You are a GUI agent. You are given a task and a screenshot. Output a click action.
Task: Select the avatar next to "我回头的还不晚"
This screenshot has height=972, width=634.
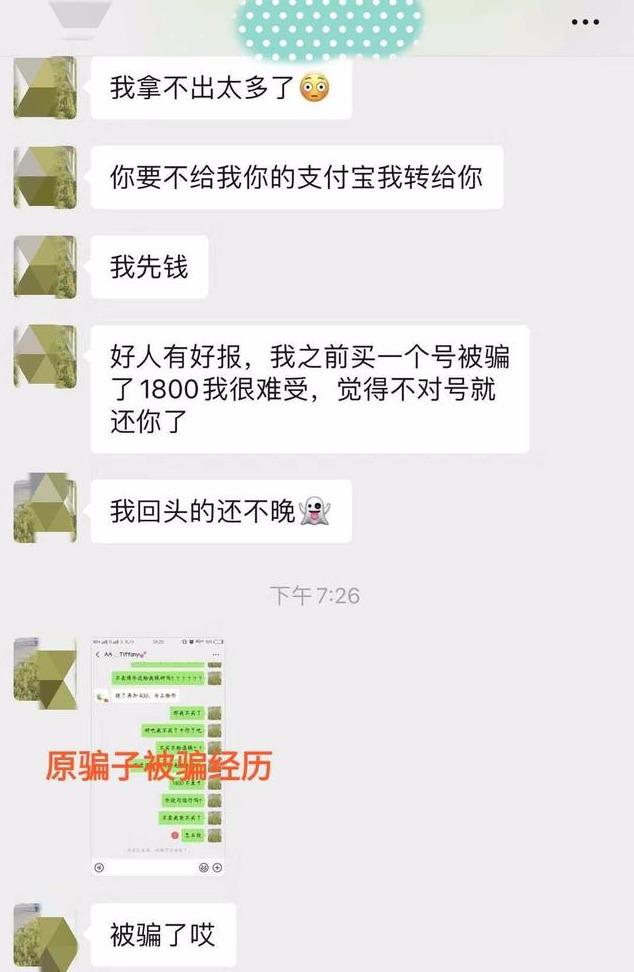[x=45, y=509]
